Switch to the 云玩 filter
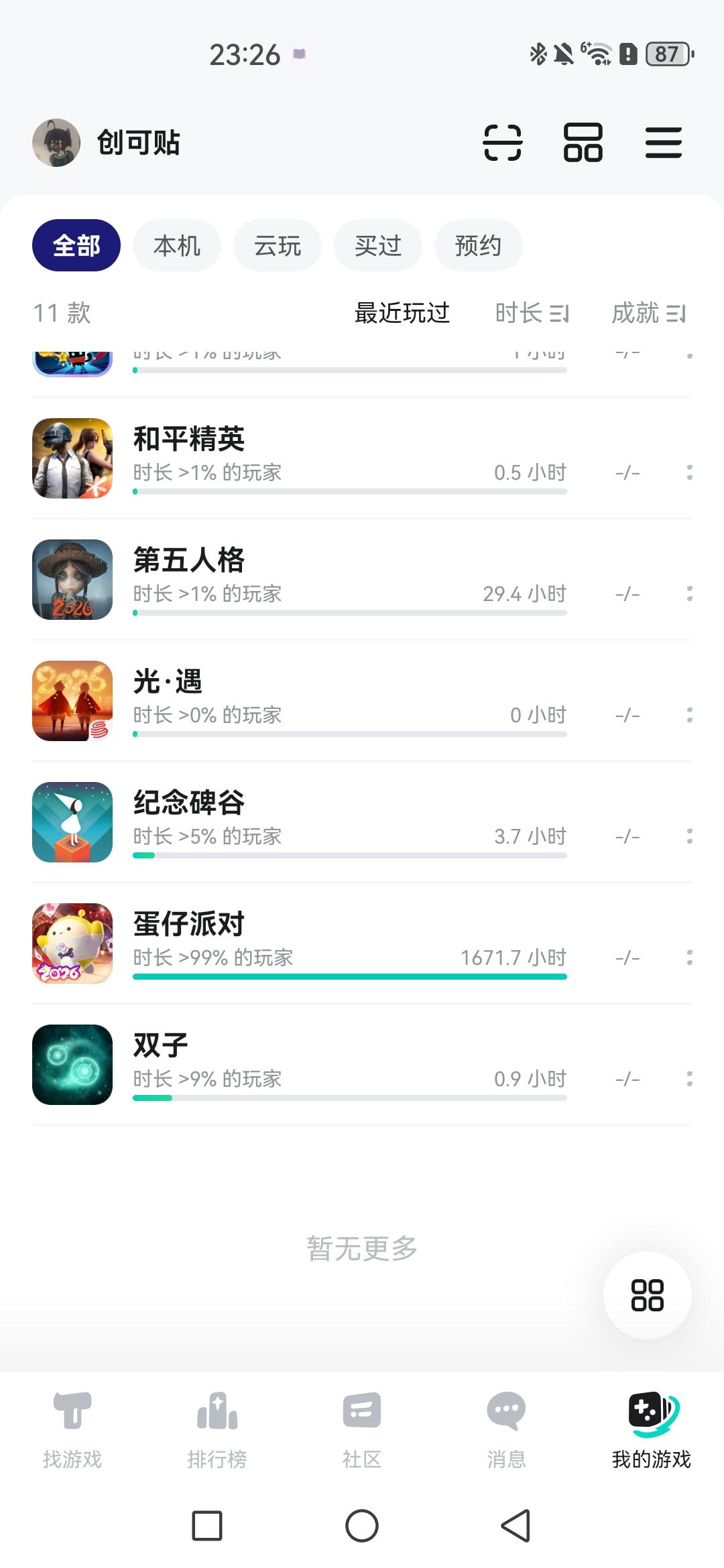 (x=278, y=246)
